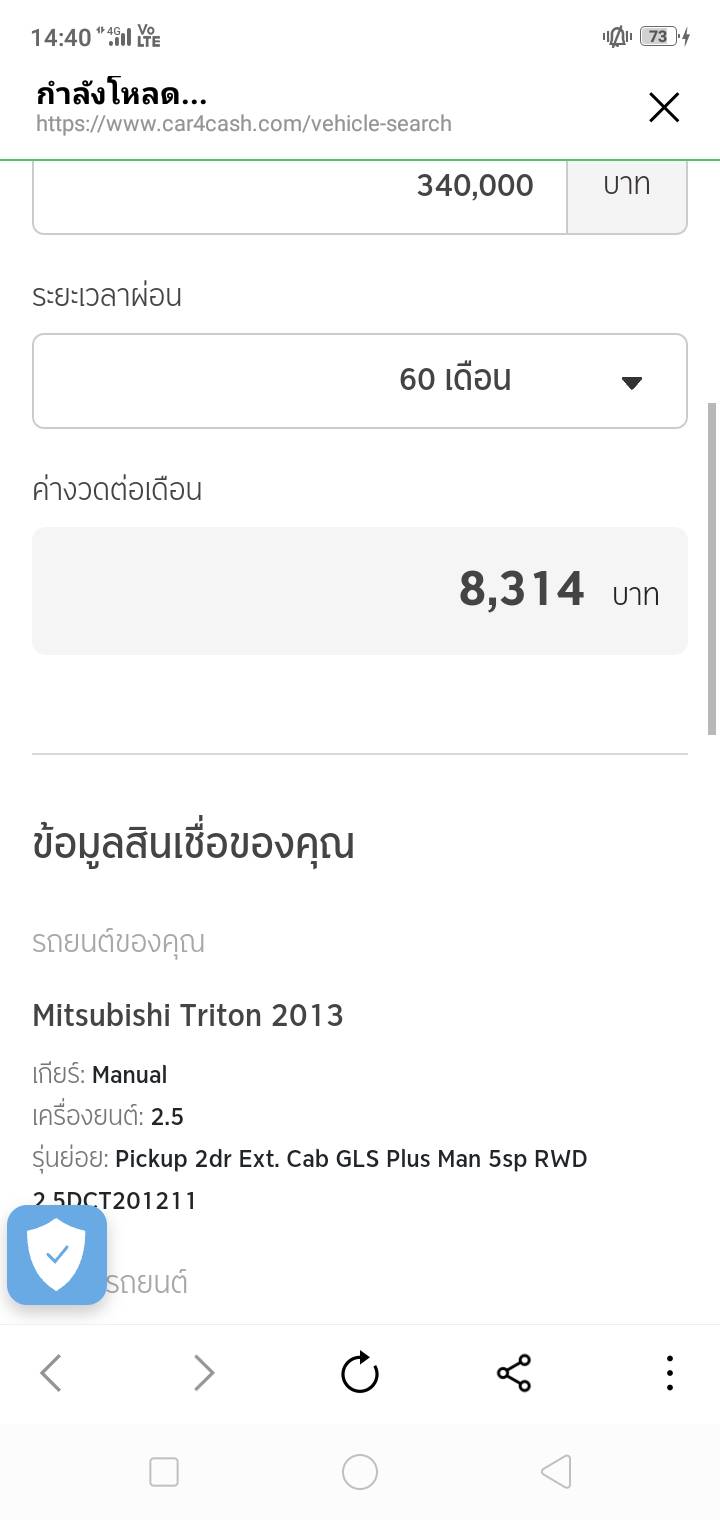This screenshot has width=720, height=1520.
Task: Edit the 340,000 baht loan amount field
Action: point(300,188)
